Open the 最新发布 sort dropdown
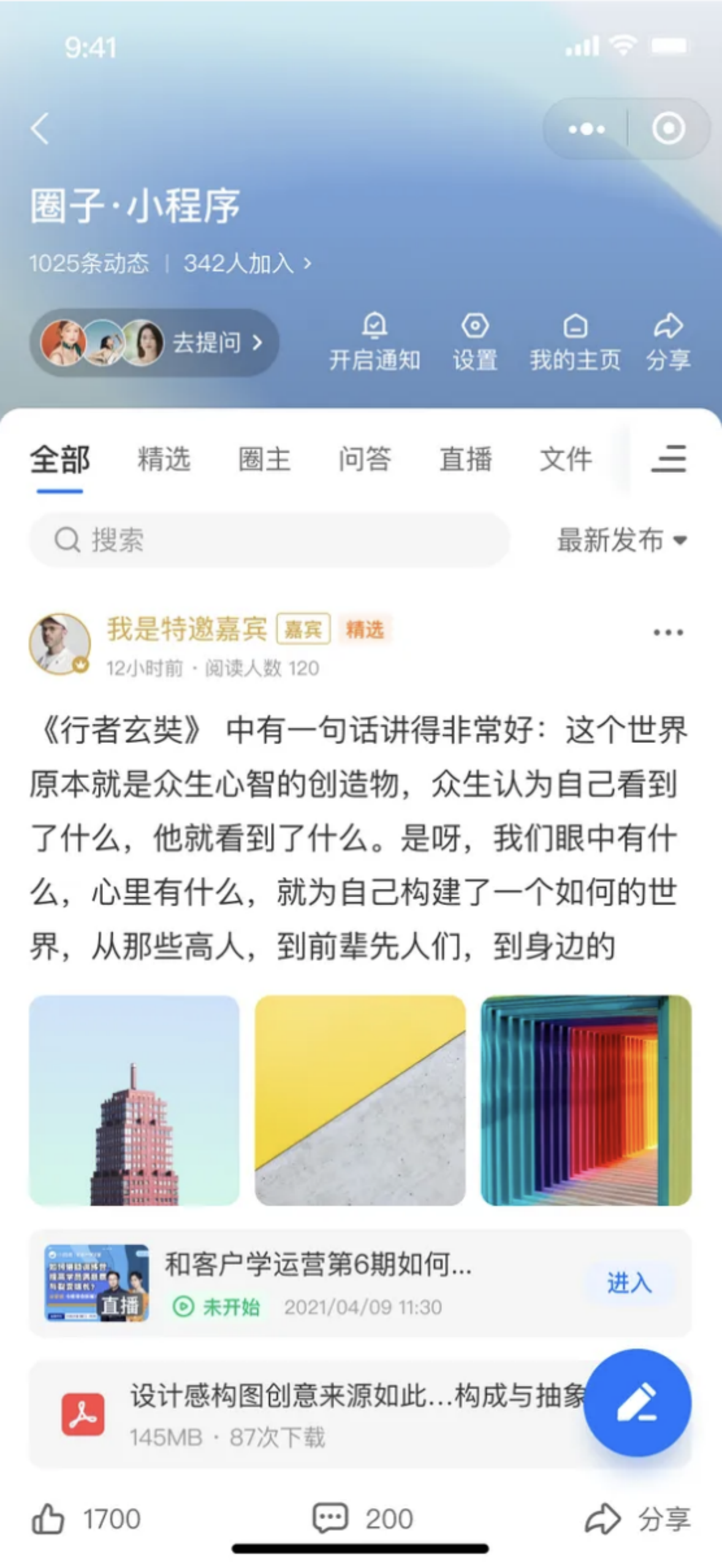 pyautogui.click(x=620, y=540)
